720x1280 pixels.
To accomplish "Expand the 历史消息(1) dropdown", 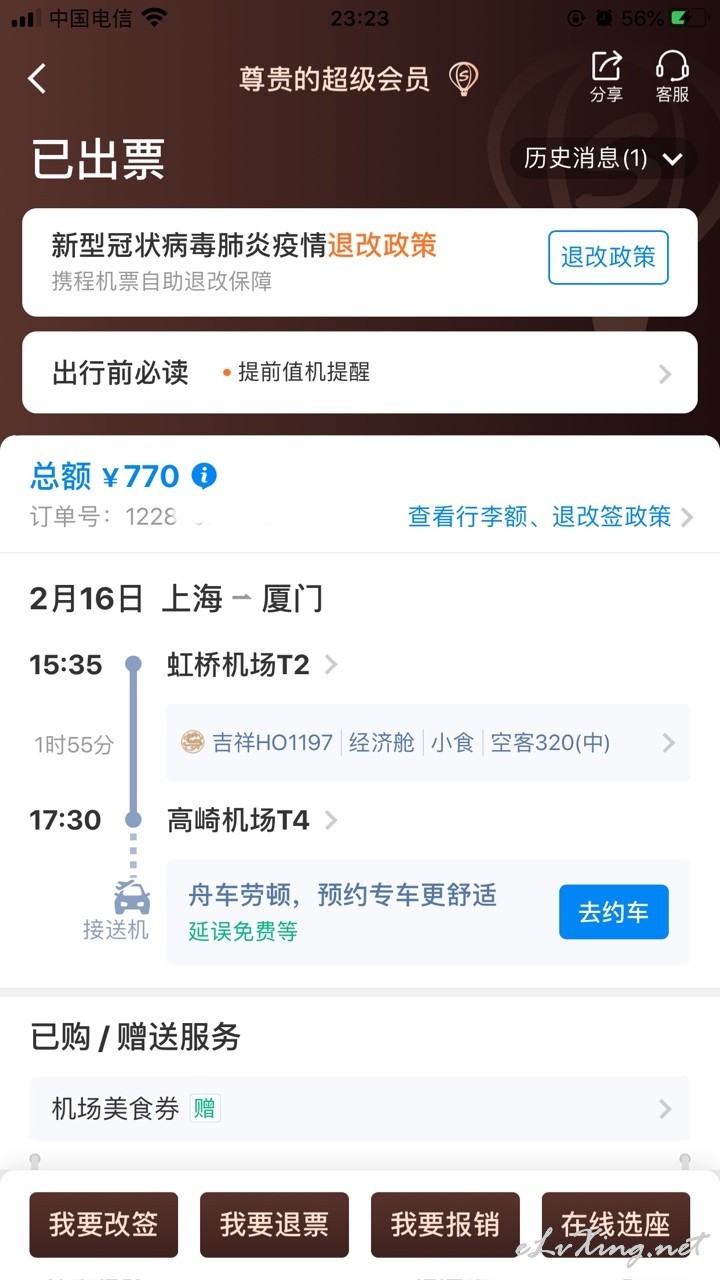I will pyautogui.click(x=603, y=159).
